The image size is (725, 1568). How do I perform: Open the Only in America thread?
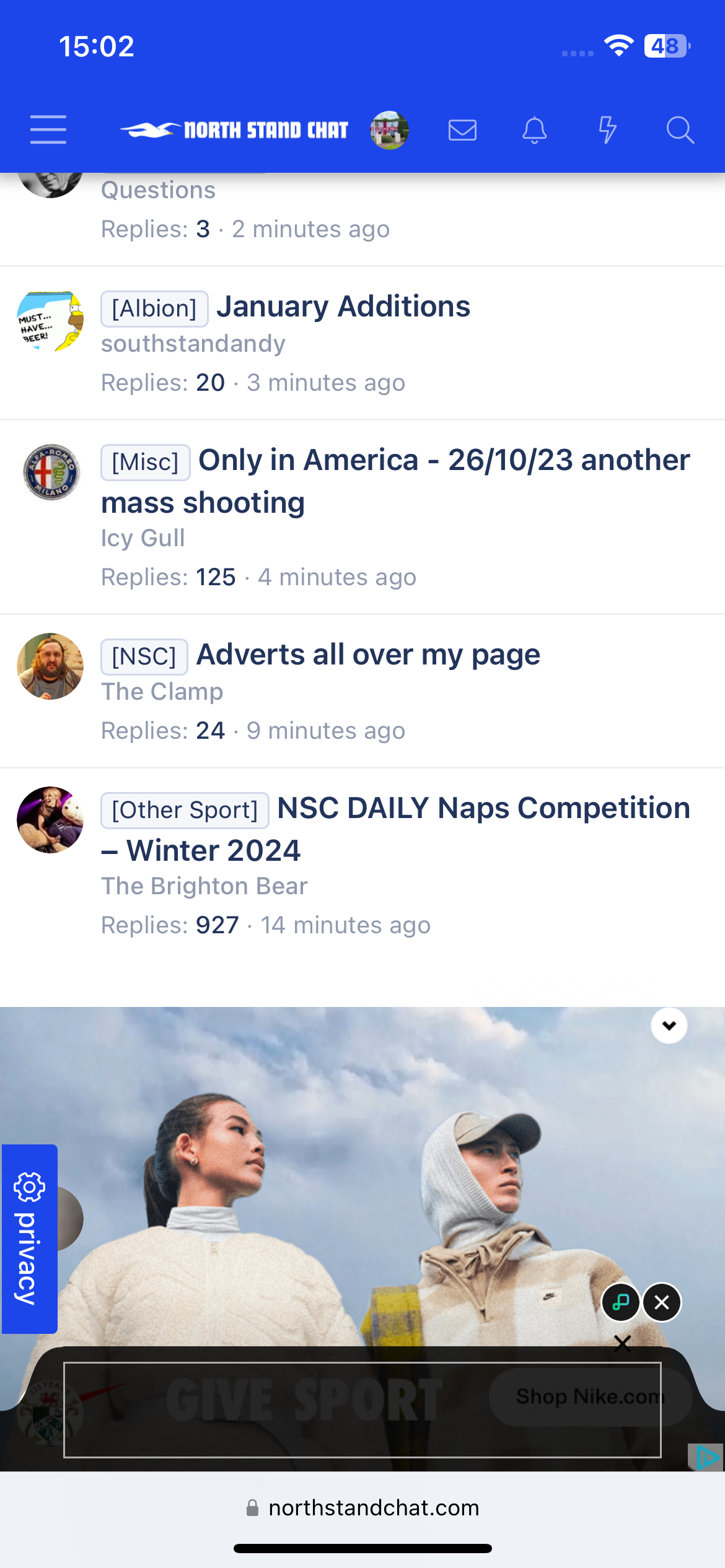click(395, 481)
